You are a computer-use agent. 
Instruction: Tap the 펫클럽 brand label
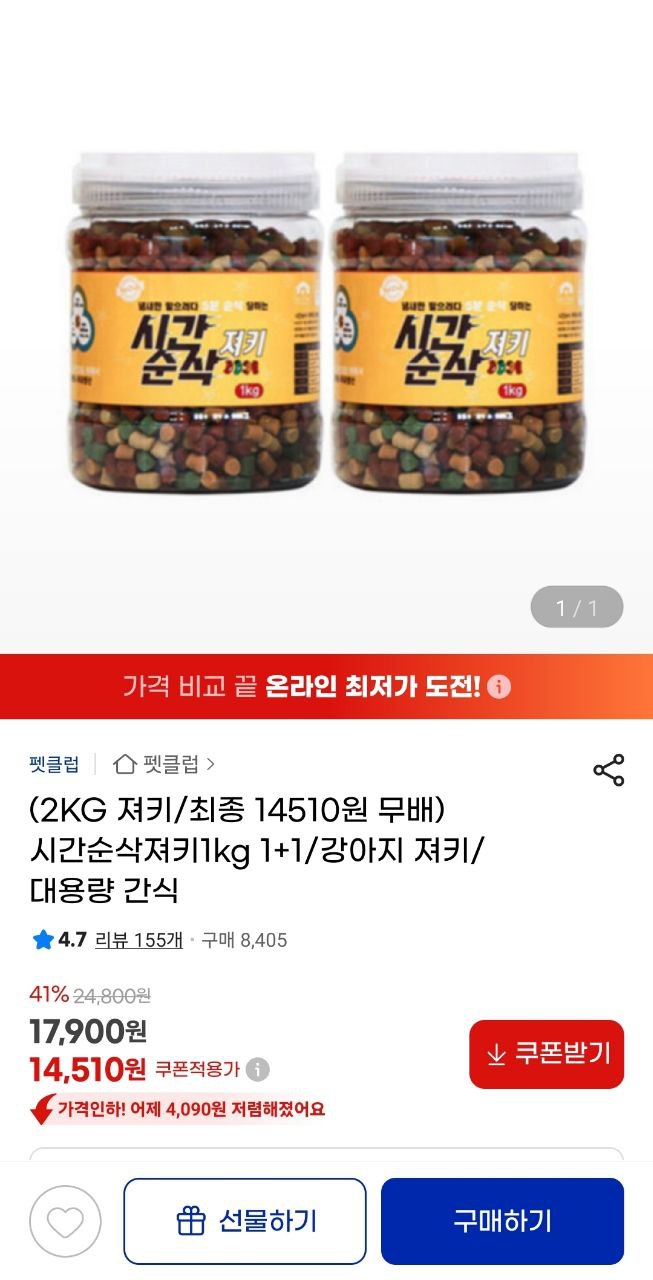click(54, 765)
